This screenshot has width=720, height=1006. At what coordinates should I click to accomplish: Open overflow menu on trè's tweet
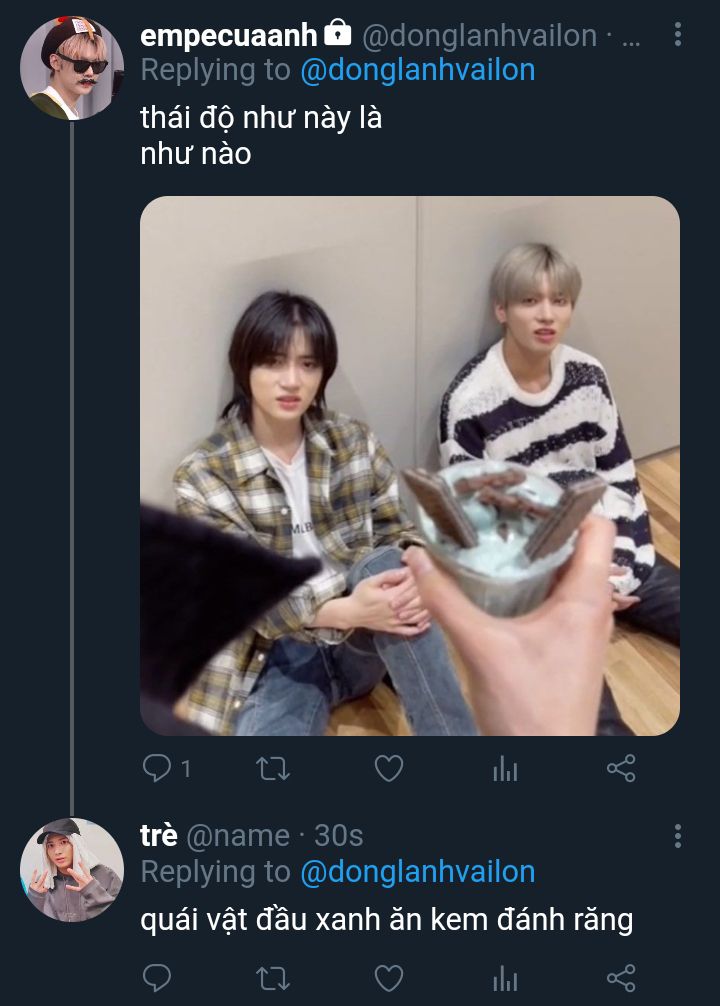(x=678, y=836)
